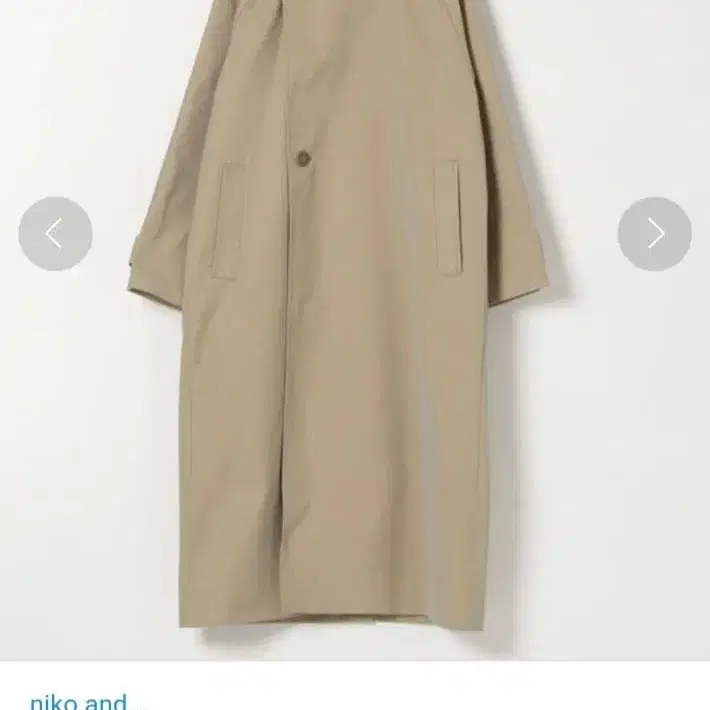710x710 pixels.
Task: Open the niko and... brand link
Action: pos(78,700)
